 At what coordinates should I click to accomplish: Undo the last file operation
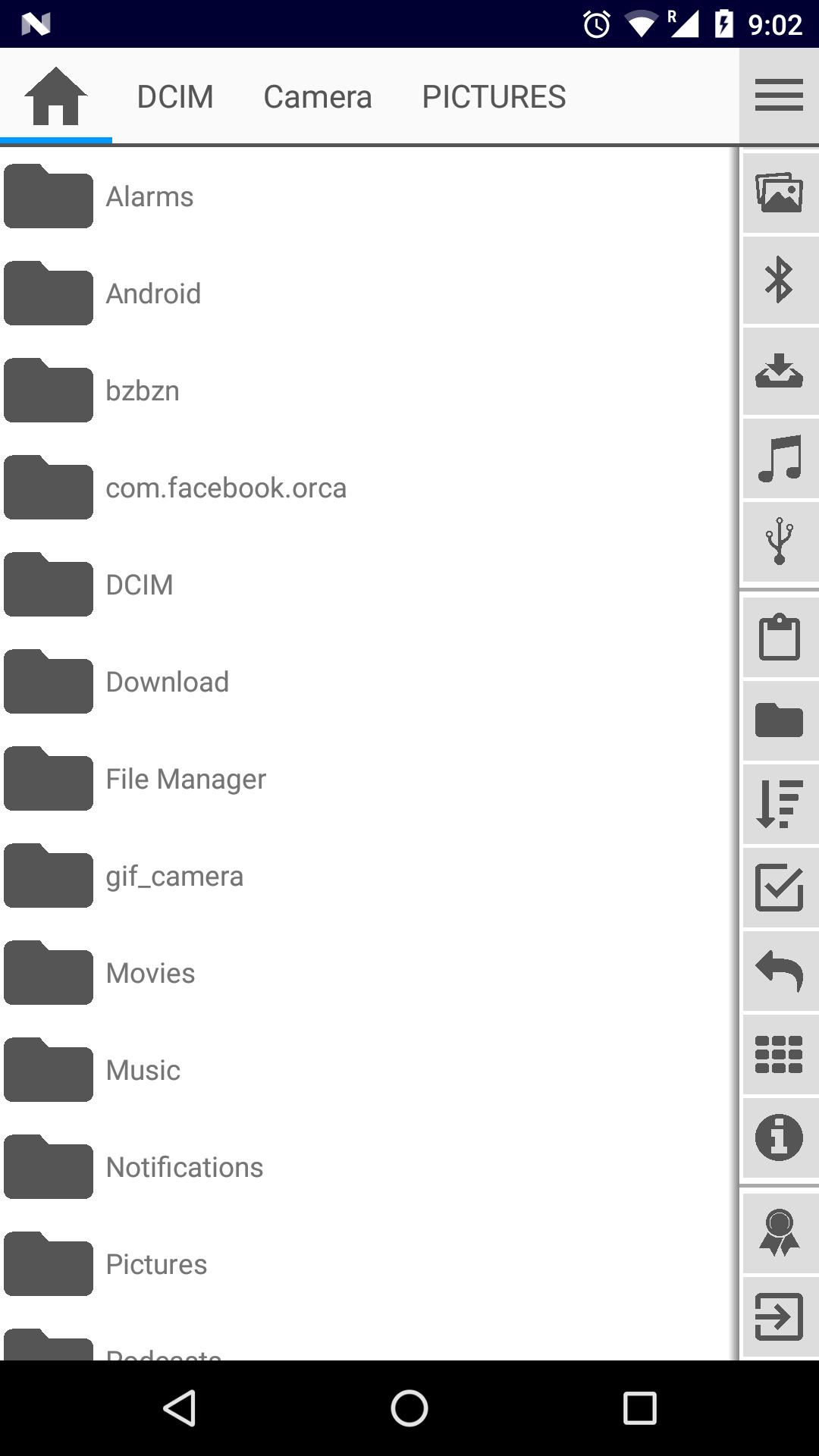coord(780,973)
